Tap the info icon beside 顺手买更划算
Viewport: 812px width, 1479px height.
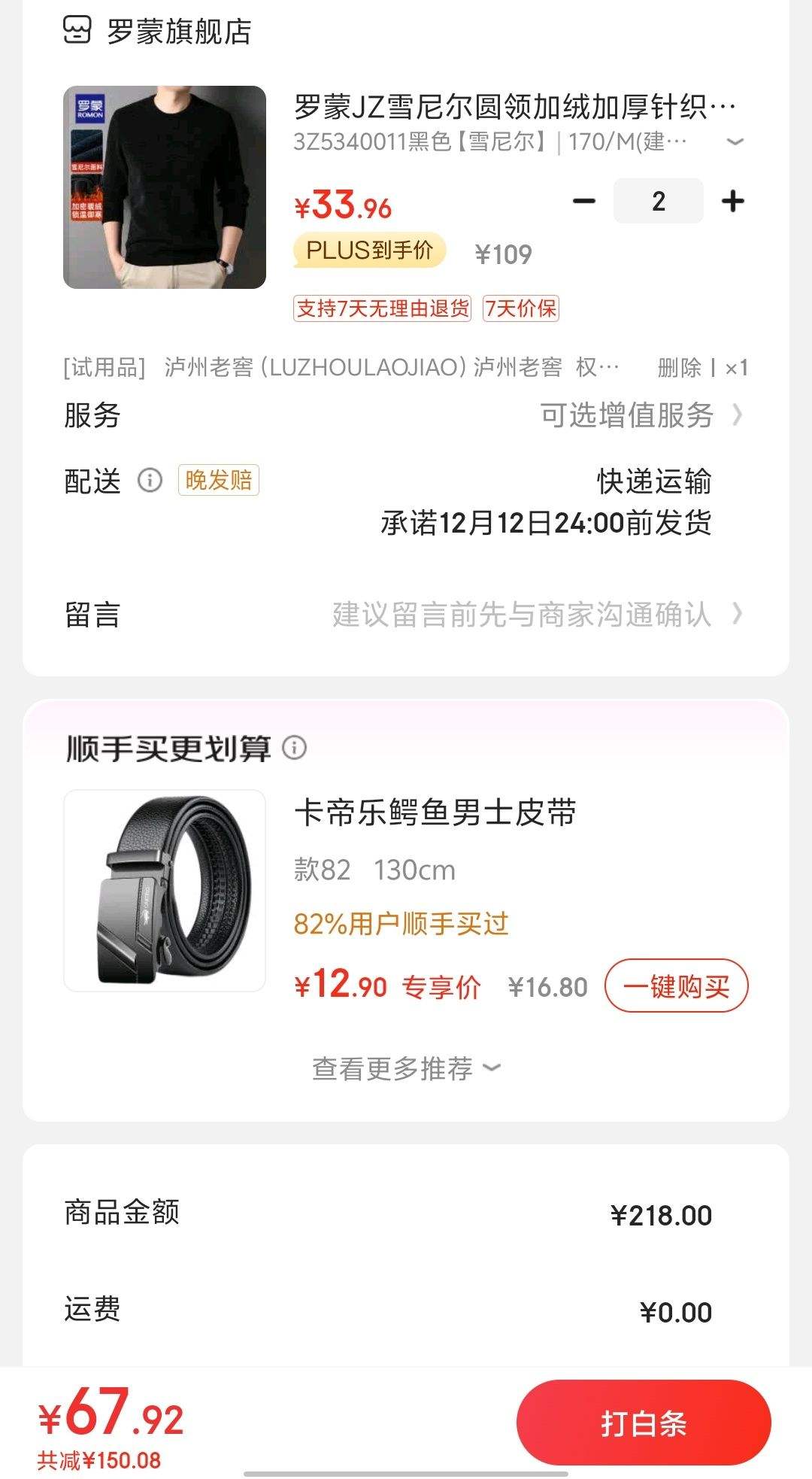pyautogui.click(x=294, y=748)
